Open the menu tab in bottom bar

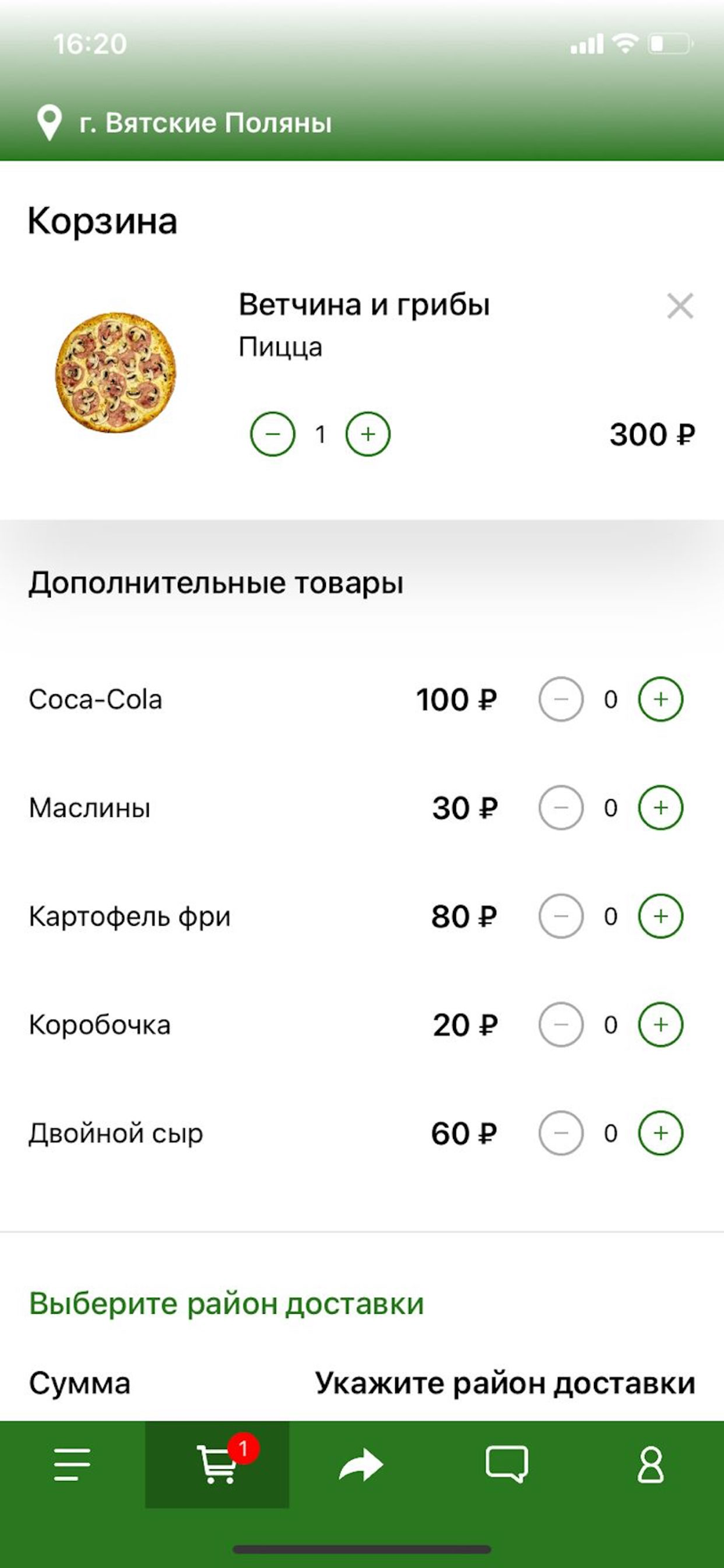coord(72,1464)
